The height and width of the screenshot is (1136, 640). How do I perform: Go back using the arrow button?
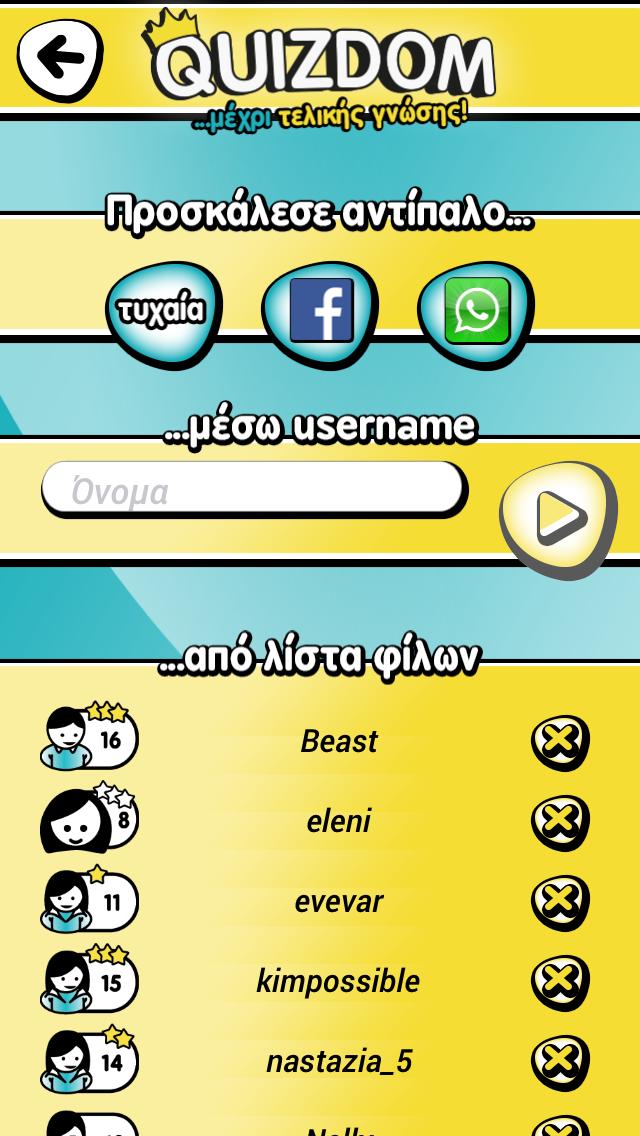pos(60,58)
